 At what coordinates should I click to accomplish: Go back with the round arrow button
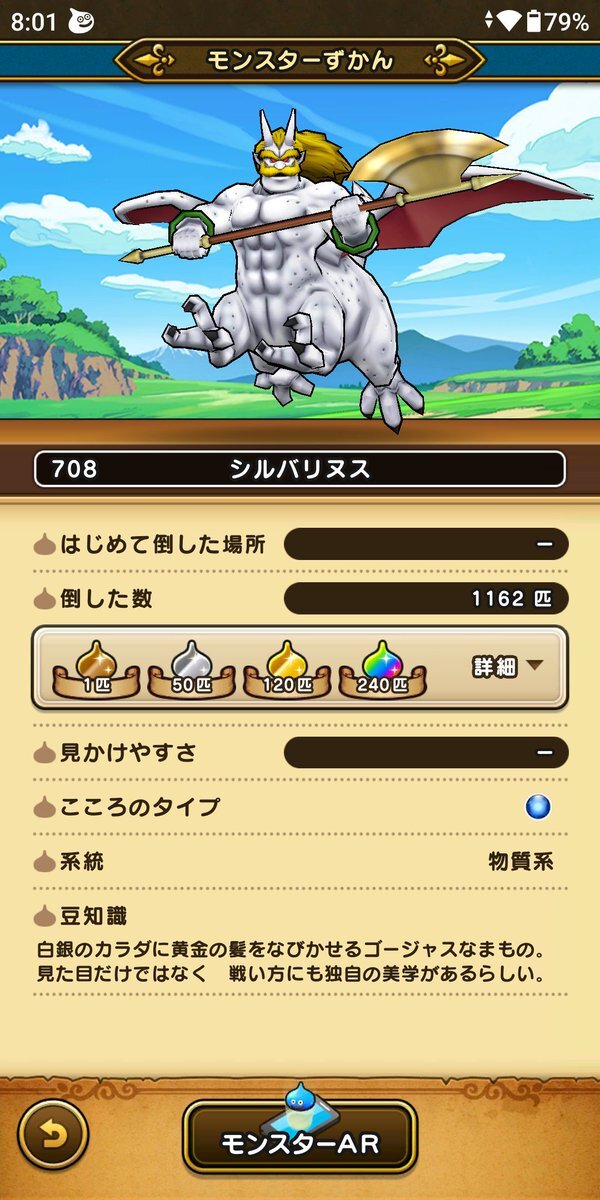[53, 1135]
